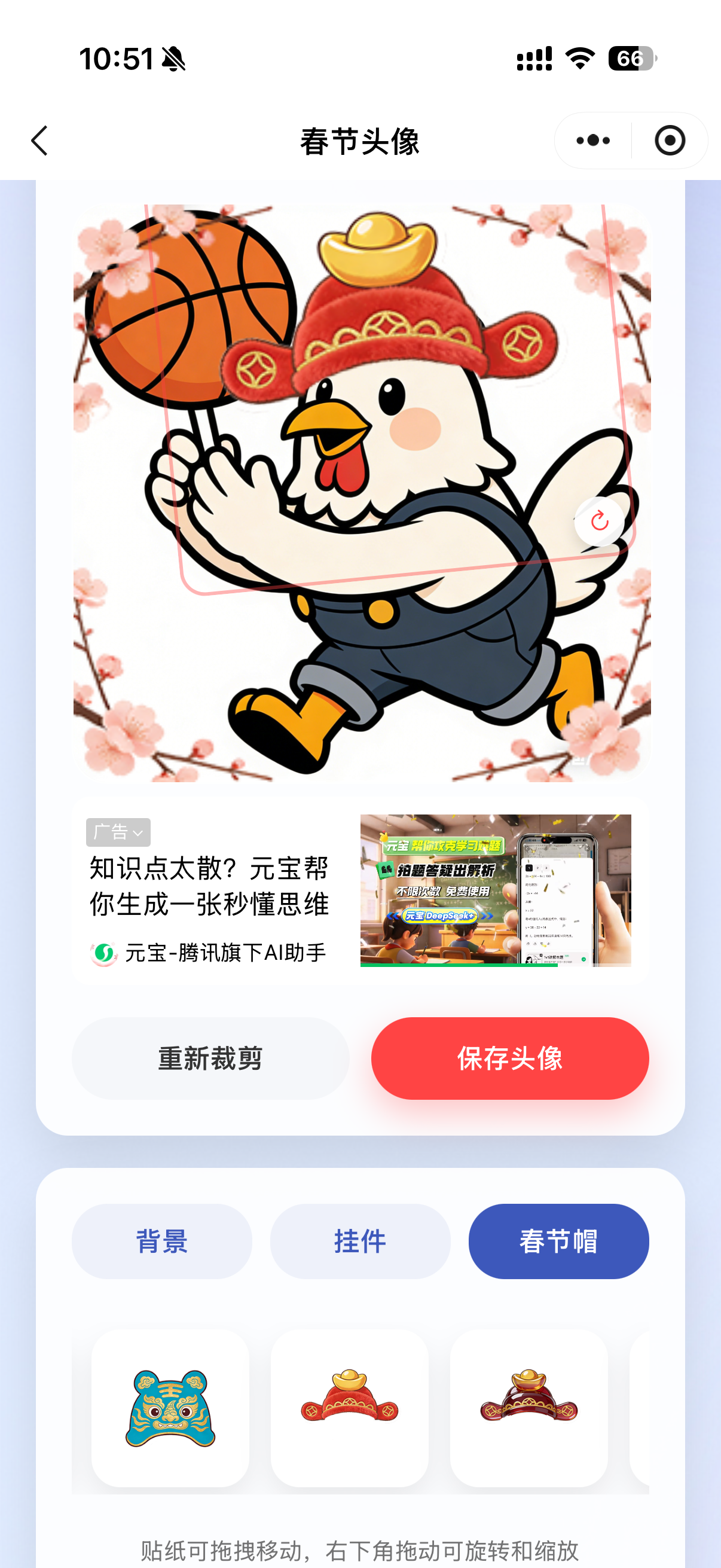Go back from the 春节头像 page
The height and width of the screenshot is (1568, 721).
(x=39, y=141)
